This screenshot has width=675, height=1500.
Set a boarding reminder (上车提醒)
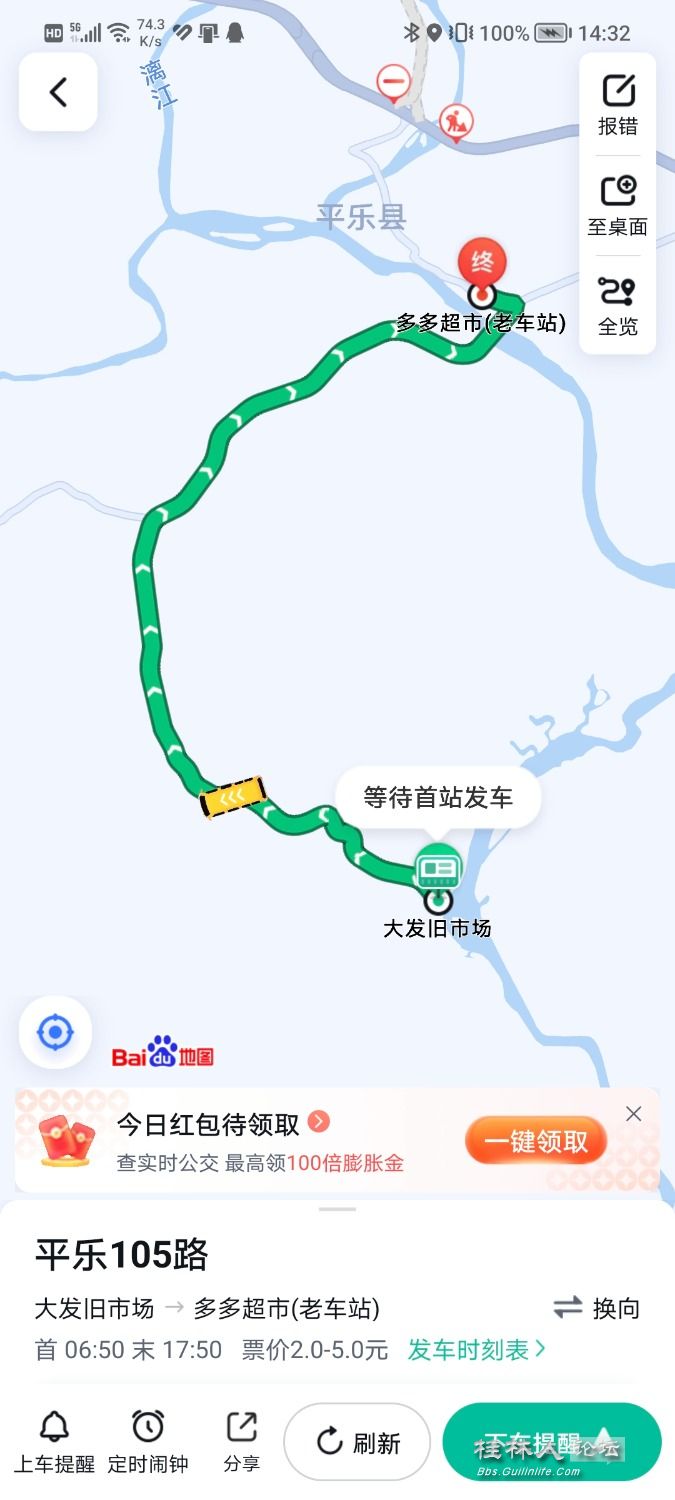click(54, 1441)
